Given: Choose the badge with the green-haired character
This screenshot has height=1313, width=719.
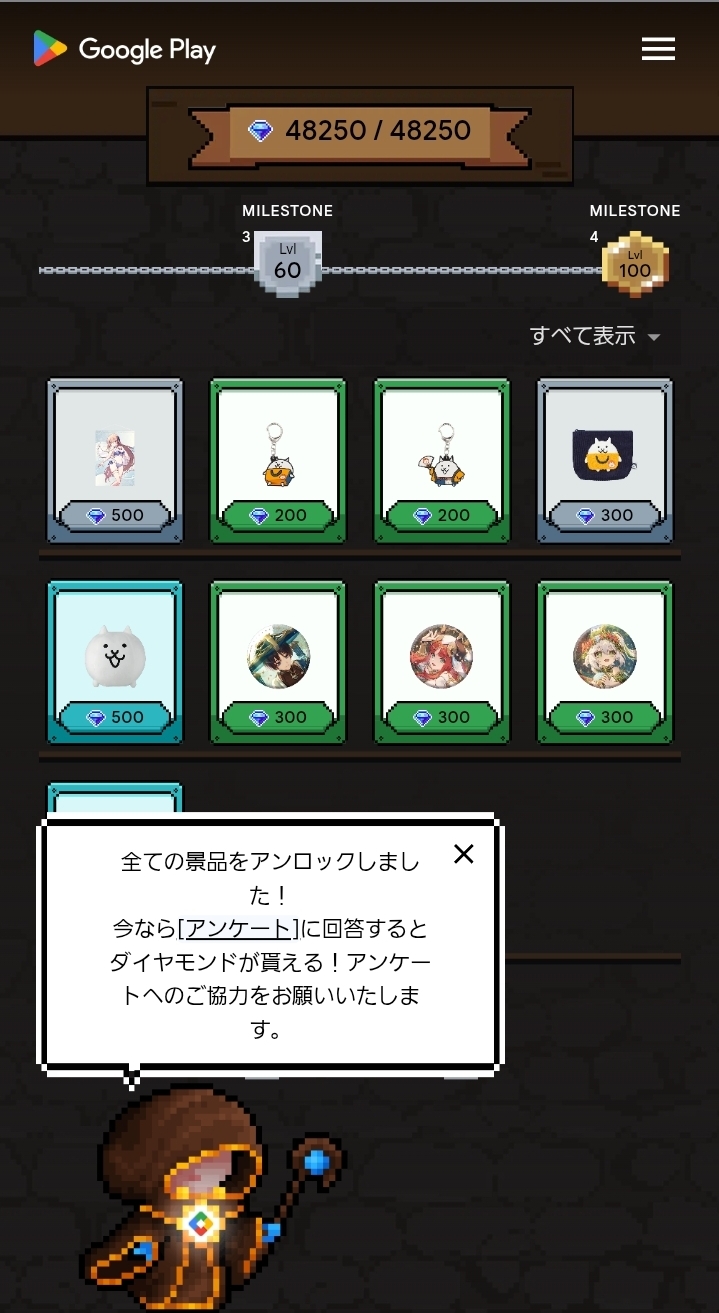Looking at the screenshot, I should click(x=604, y=661).
